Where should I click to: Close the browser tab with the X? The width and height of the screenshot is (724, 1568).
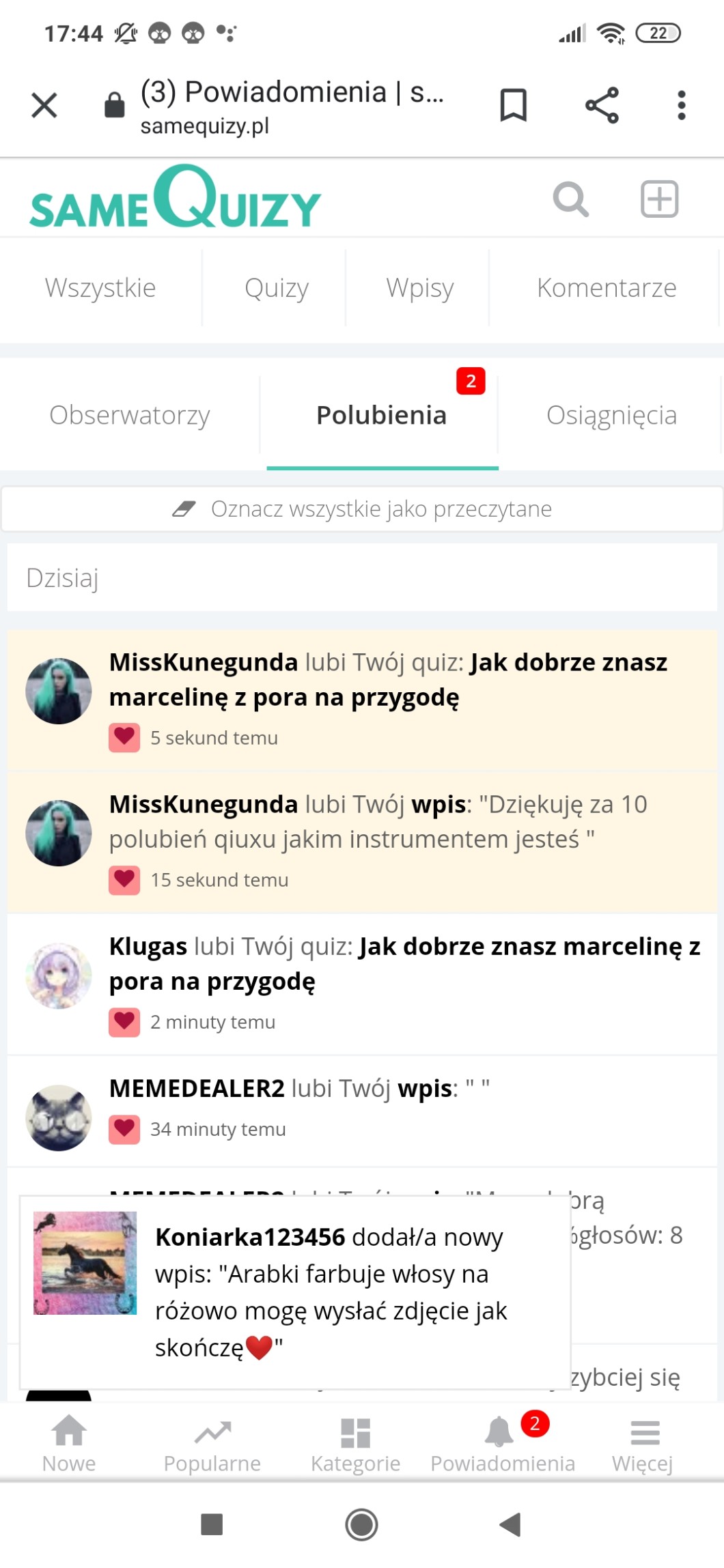[44, 105]
